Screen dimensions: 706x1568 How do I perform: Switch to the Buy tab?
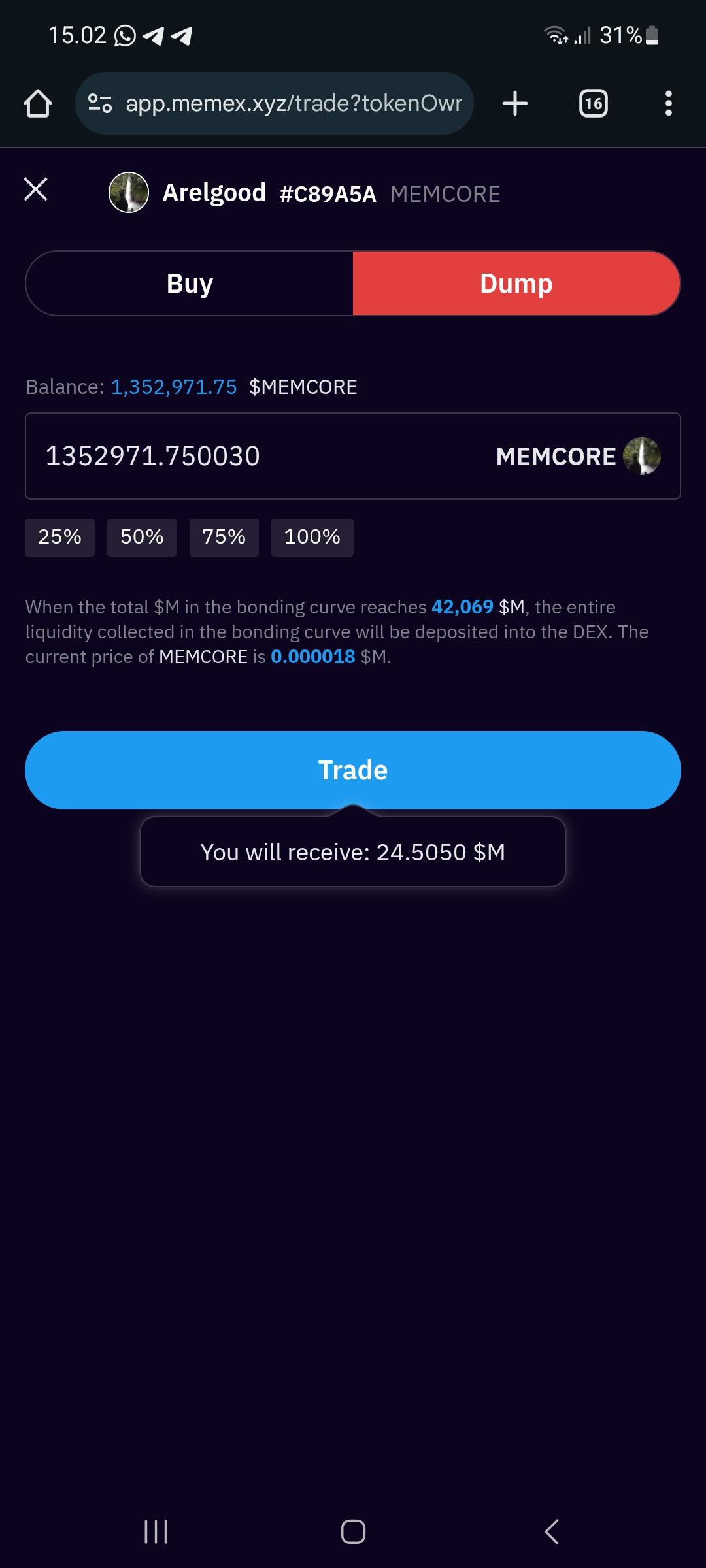190,284
